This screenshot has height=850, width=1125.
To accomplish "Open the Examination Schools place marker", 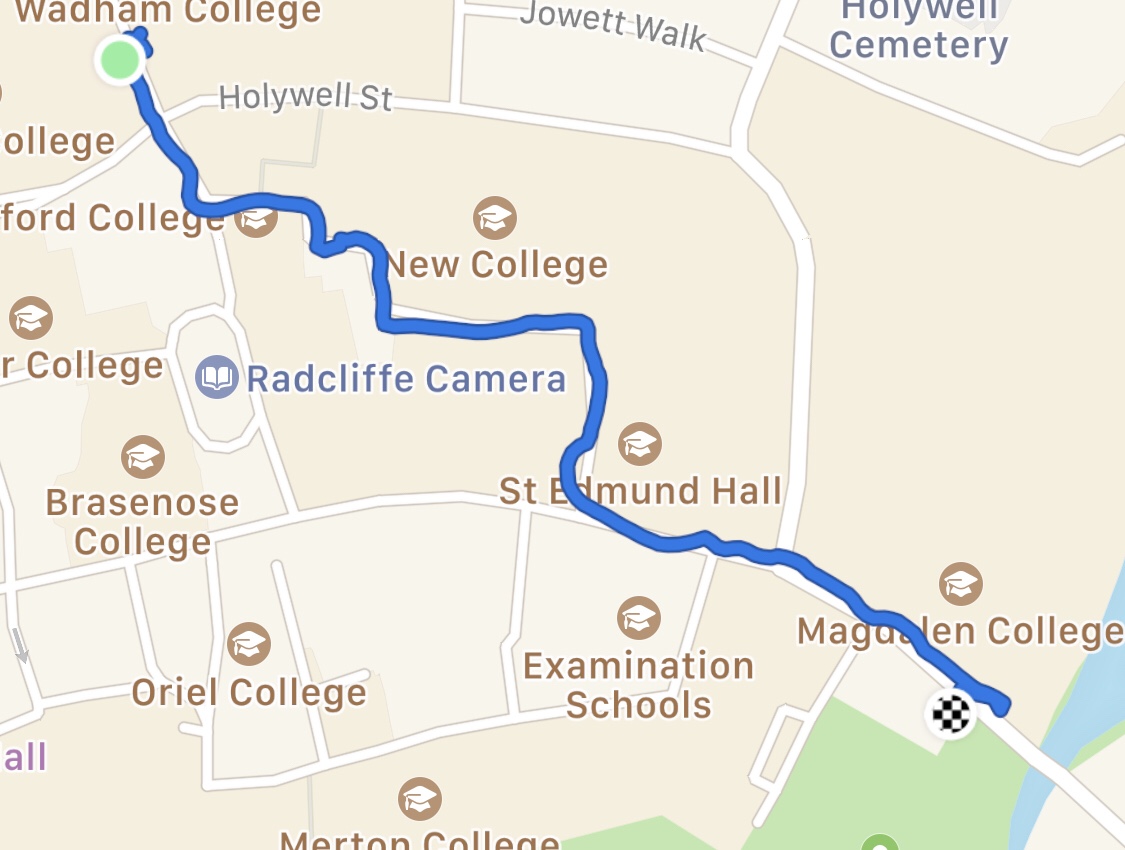I will 638,618.
